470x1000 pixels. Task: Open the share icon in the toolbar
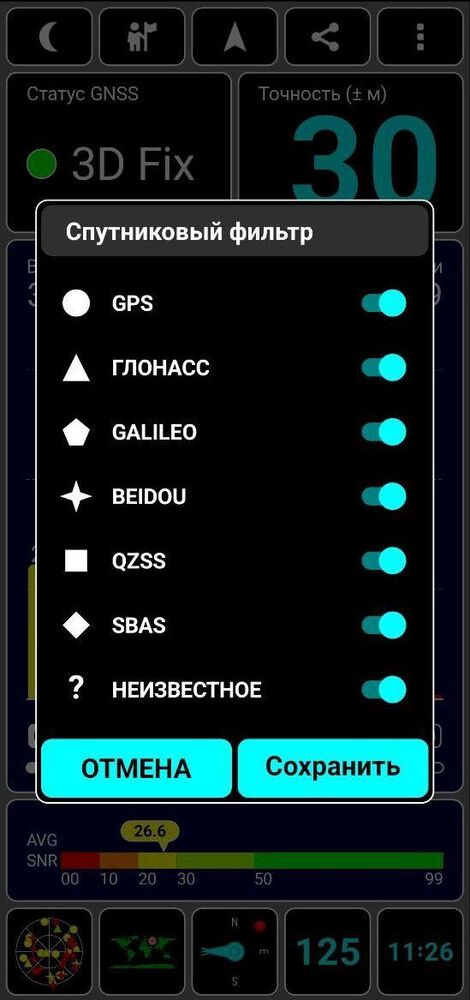click(327, 37)
